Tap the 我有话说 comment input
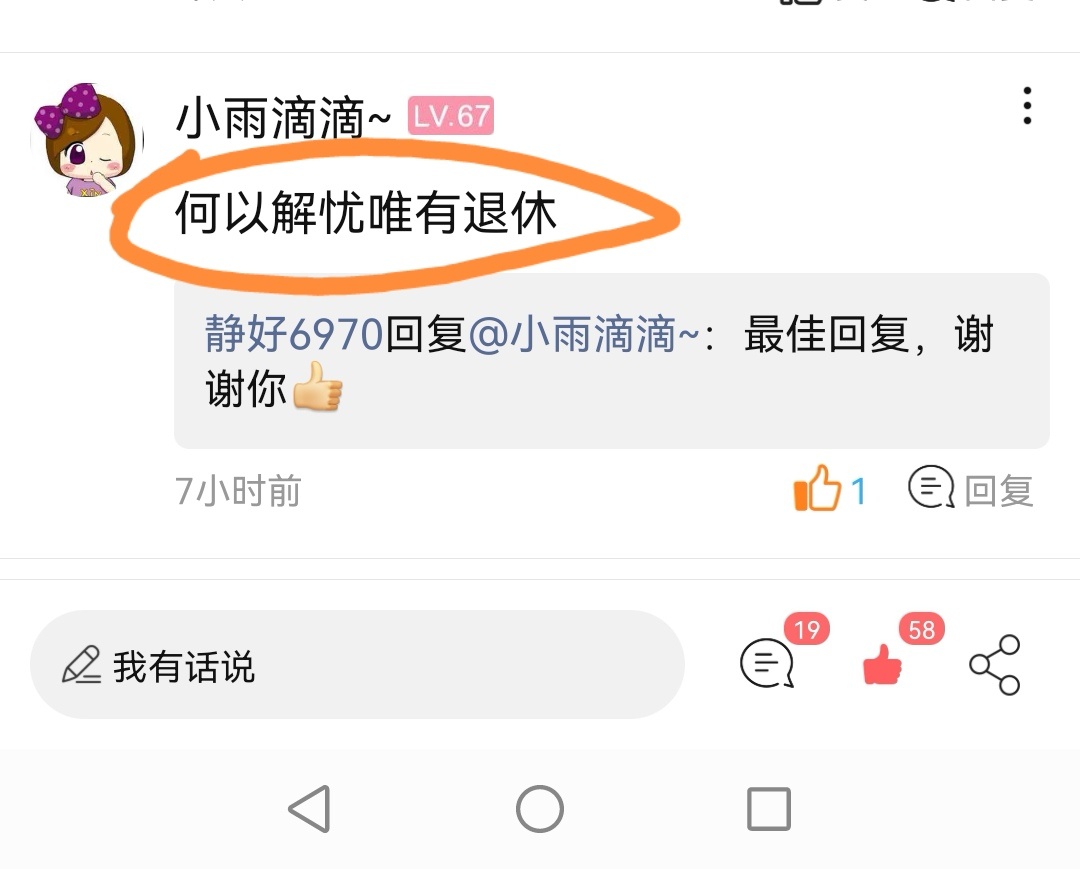 [x=357, y=665]
